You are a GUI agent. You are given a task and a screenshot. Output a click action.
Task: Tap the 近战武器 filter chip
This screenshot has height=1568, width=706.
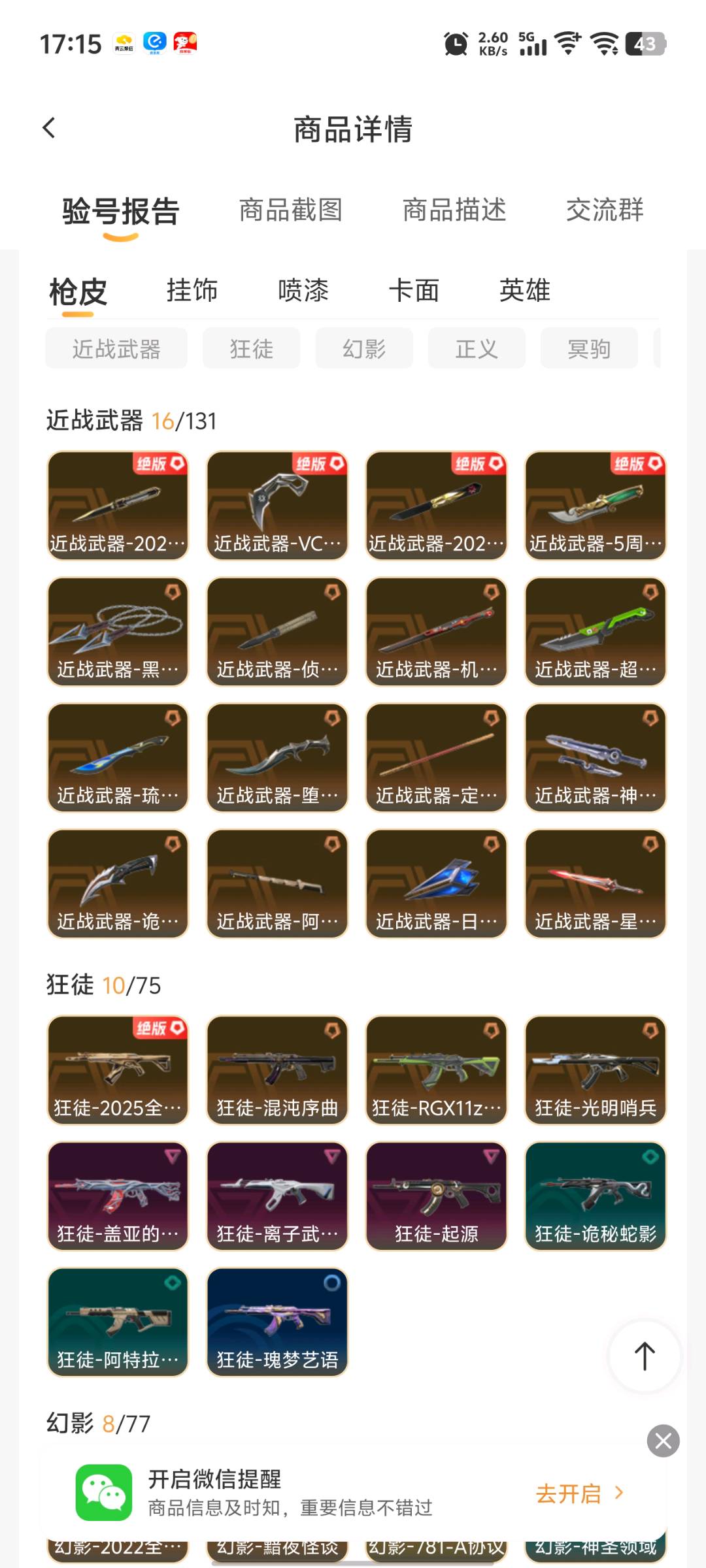[x=116, y=349]
